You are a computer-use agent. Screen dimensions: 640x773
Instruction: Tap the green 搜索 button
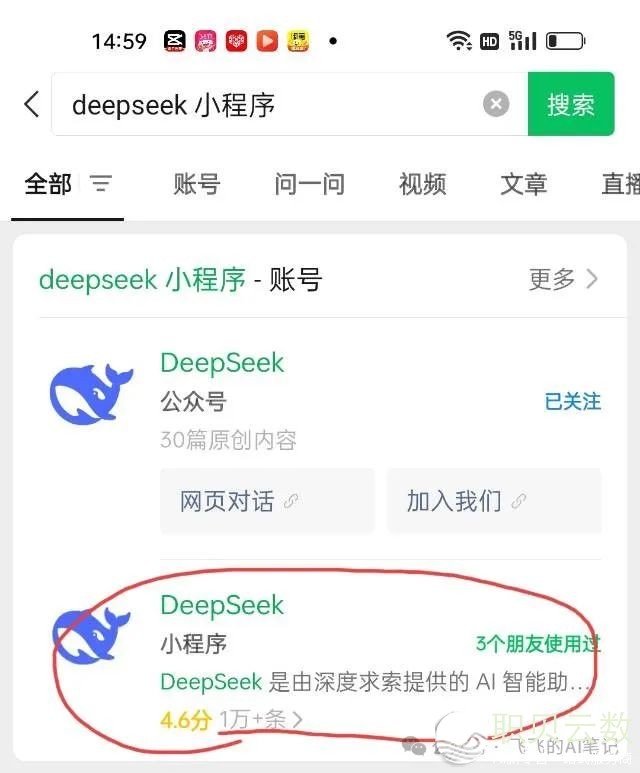pos(570,104)
